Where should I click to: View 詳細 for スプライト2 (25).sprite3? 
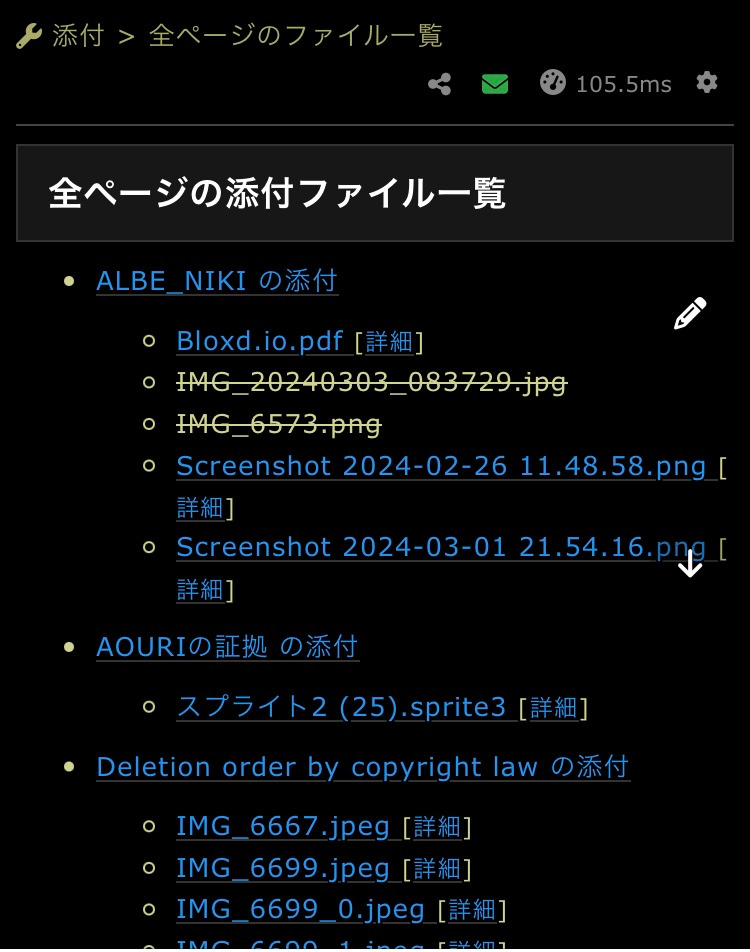click(x=553, y=708)
